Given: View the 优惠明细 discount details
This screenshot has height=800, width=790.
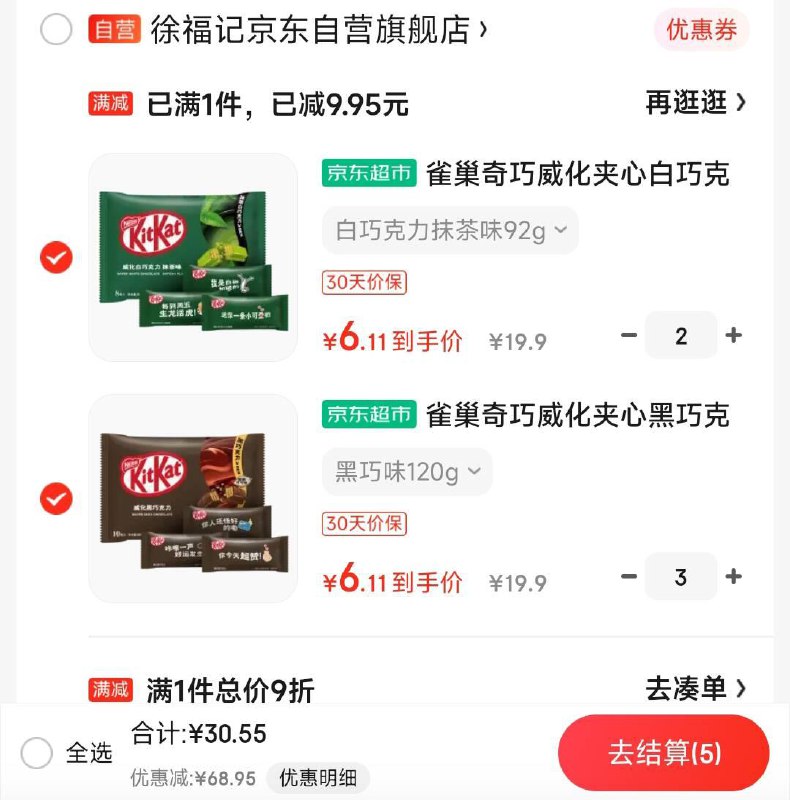Looking at the screenshot, I should 318,778.
